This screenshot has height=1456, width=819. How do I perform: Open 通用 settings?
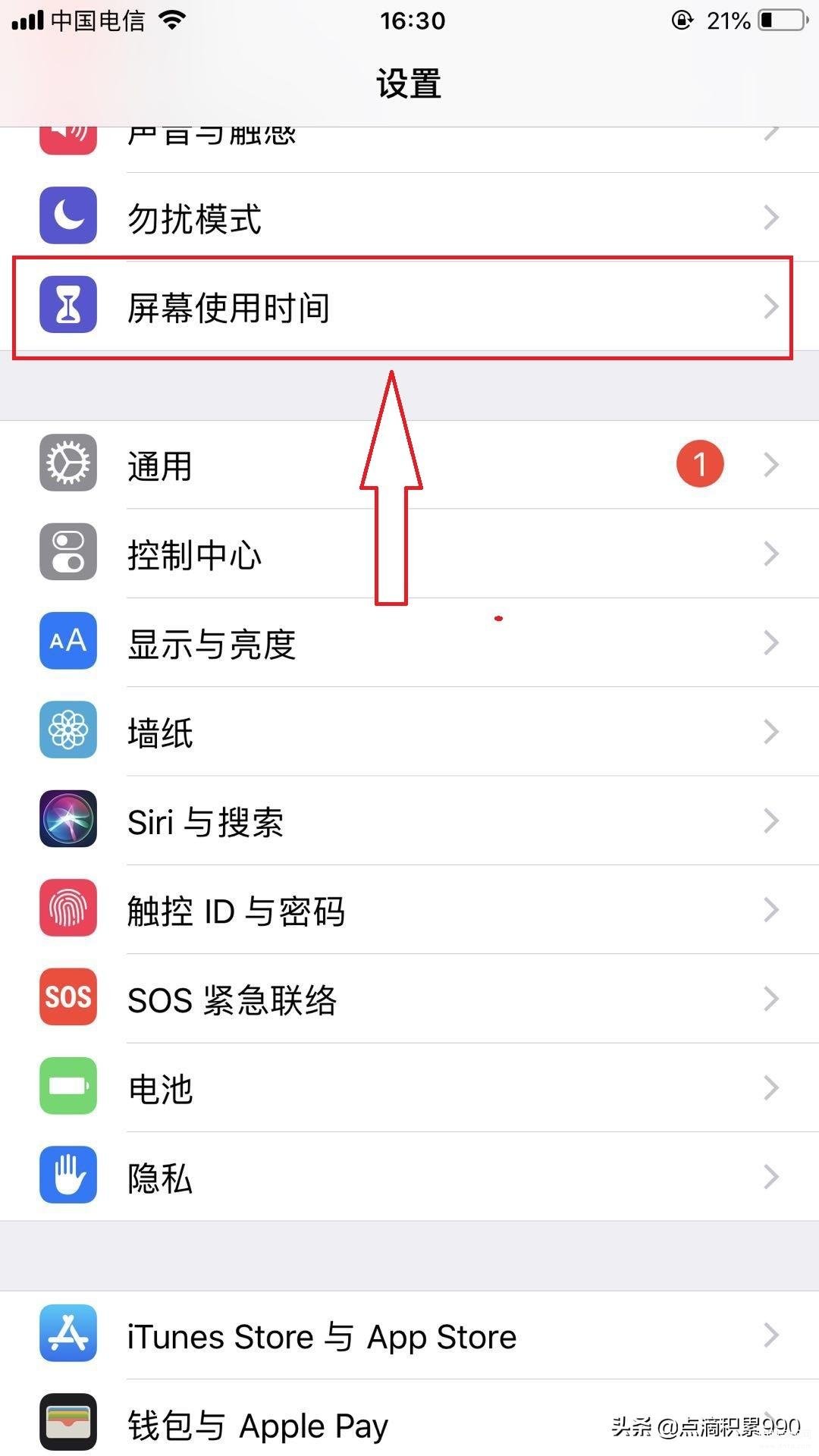[x=409, y=465]
